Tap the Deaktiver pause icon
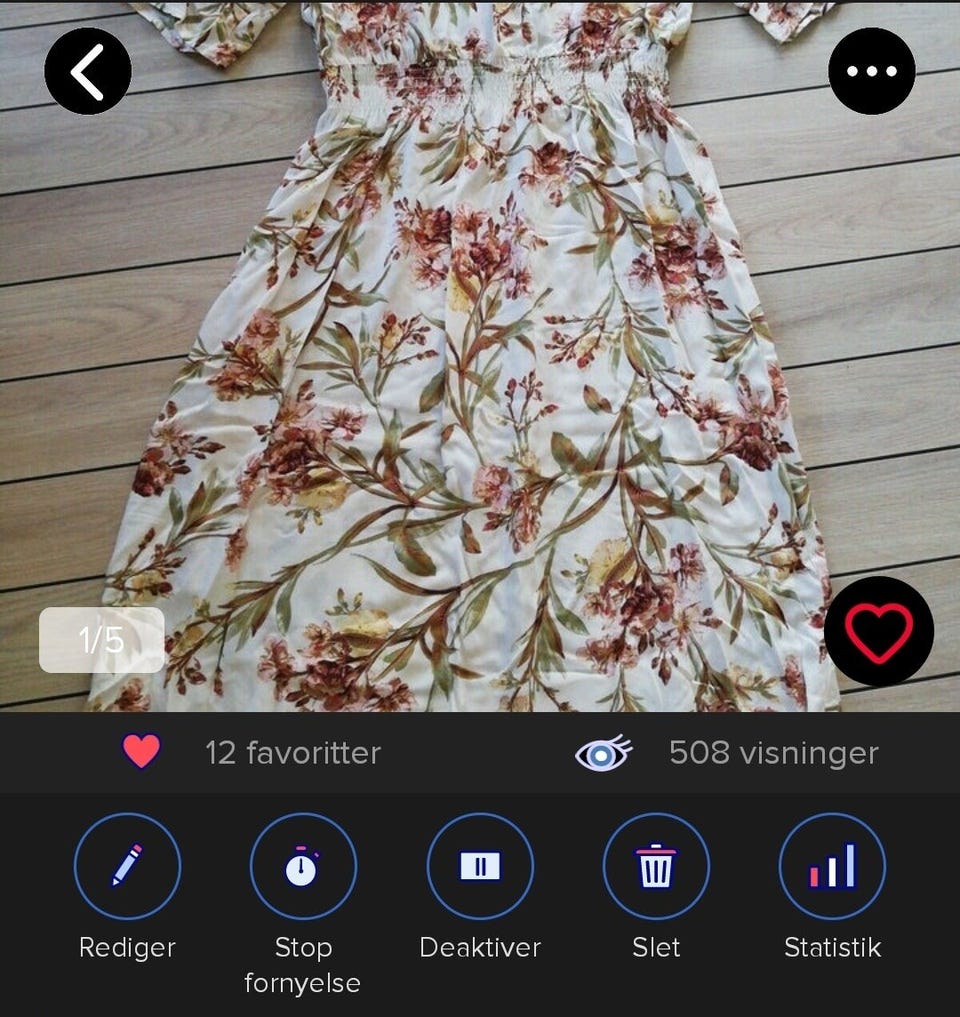960x1017 pixels. [x=479, y=866]
